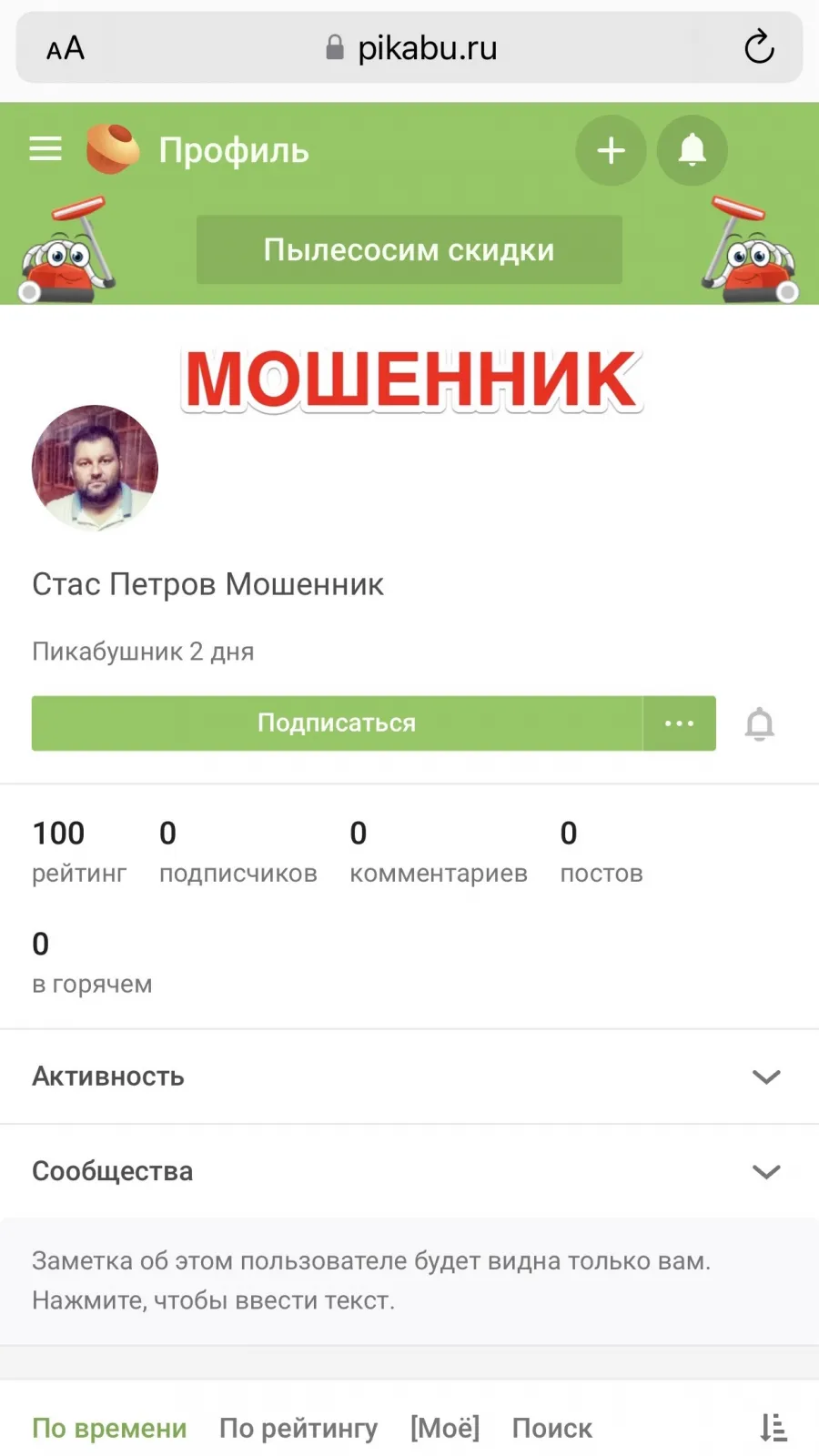
Task: Tap Подписаться to subscribe to user
Action: (337, 723)
